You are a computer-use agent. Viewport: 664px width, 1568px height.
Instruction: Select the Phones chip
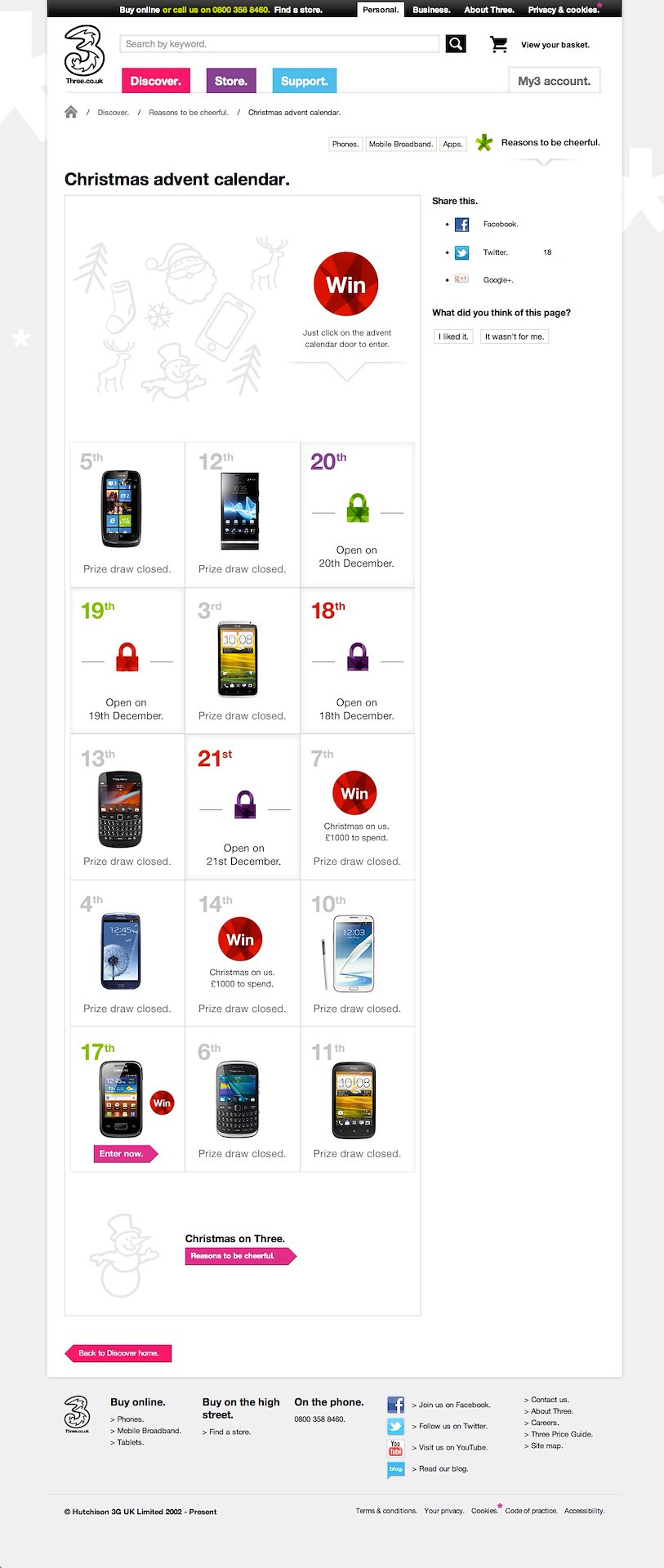tap(345, 144)
